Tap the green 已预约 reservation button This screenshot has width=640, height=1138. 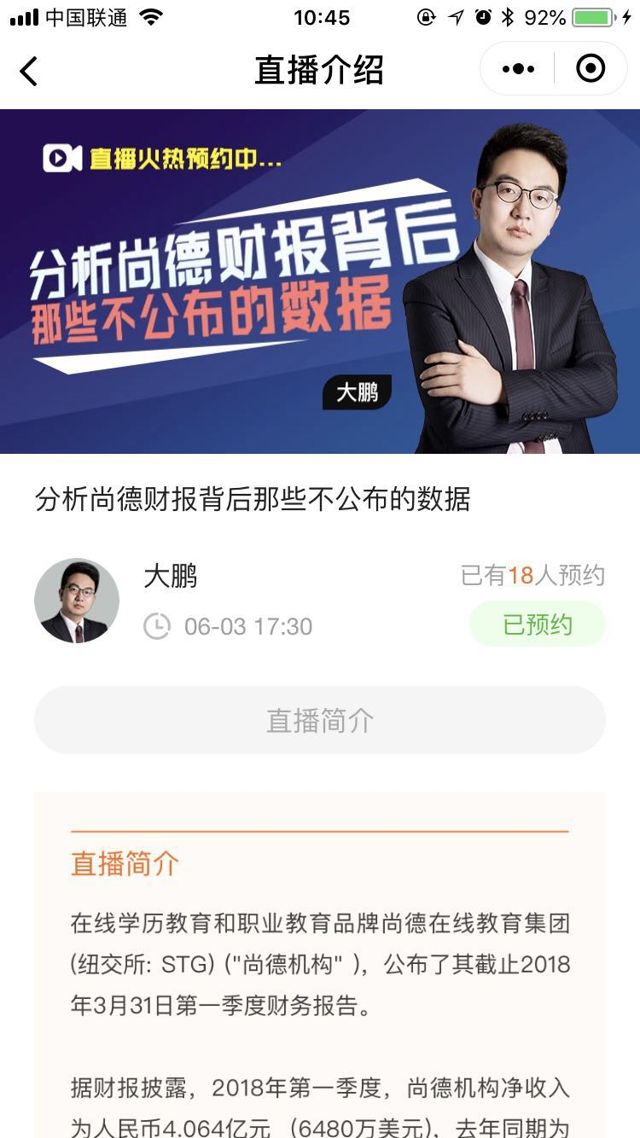point(537,625)
